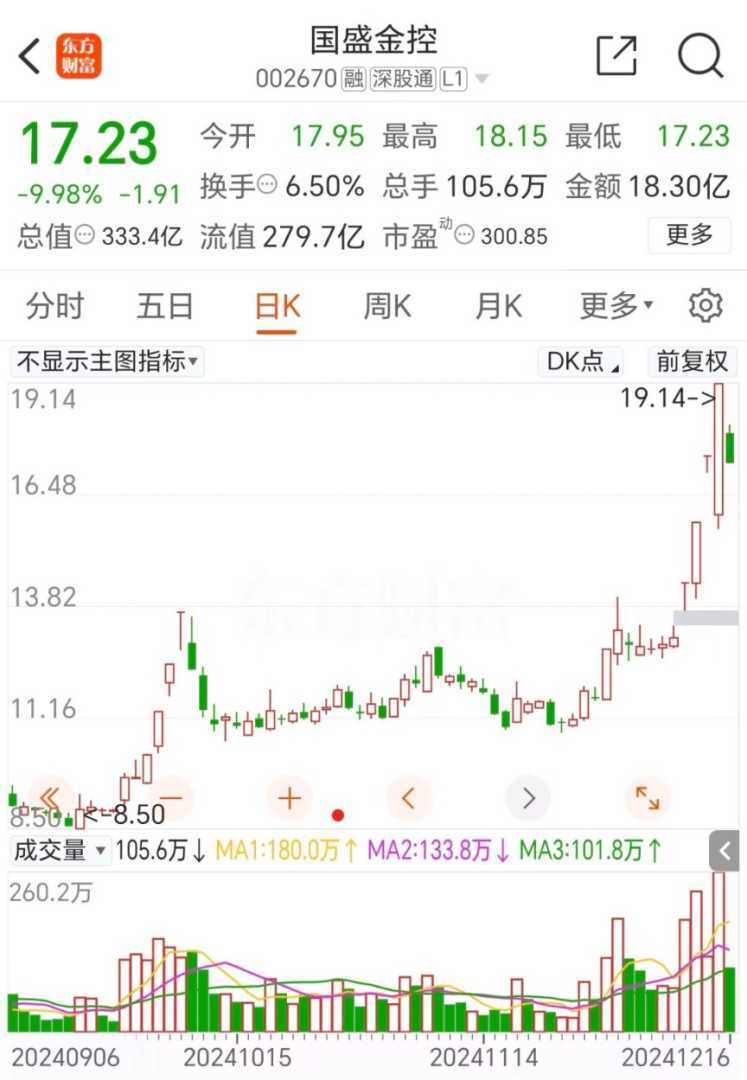
Task: Open the 成交量 sub-indicator dropdown
Action: click(x=60, y=851)
